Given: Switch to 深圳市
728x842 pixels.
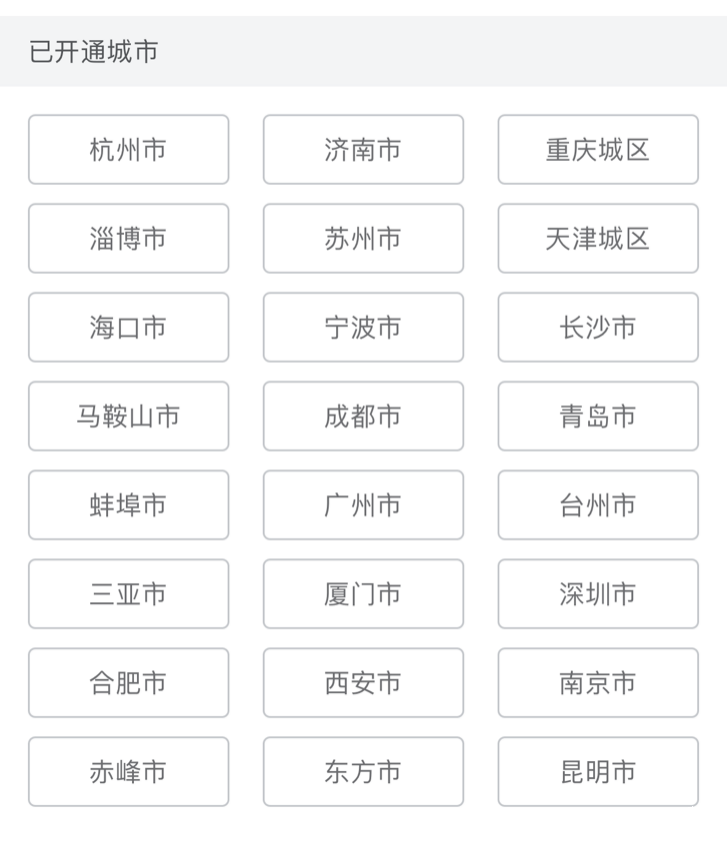Looking at the screenshot, I should (598, 594).
